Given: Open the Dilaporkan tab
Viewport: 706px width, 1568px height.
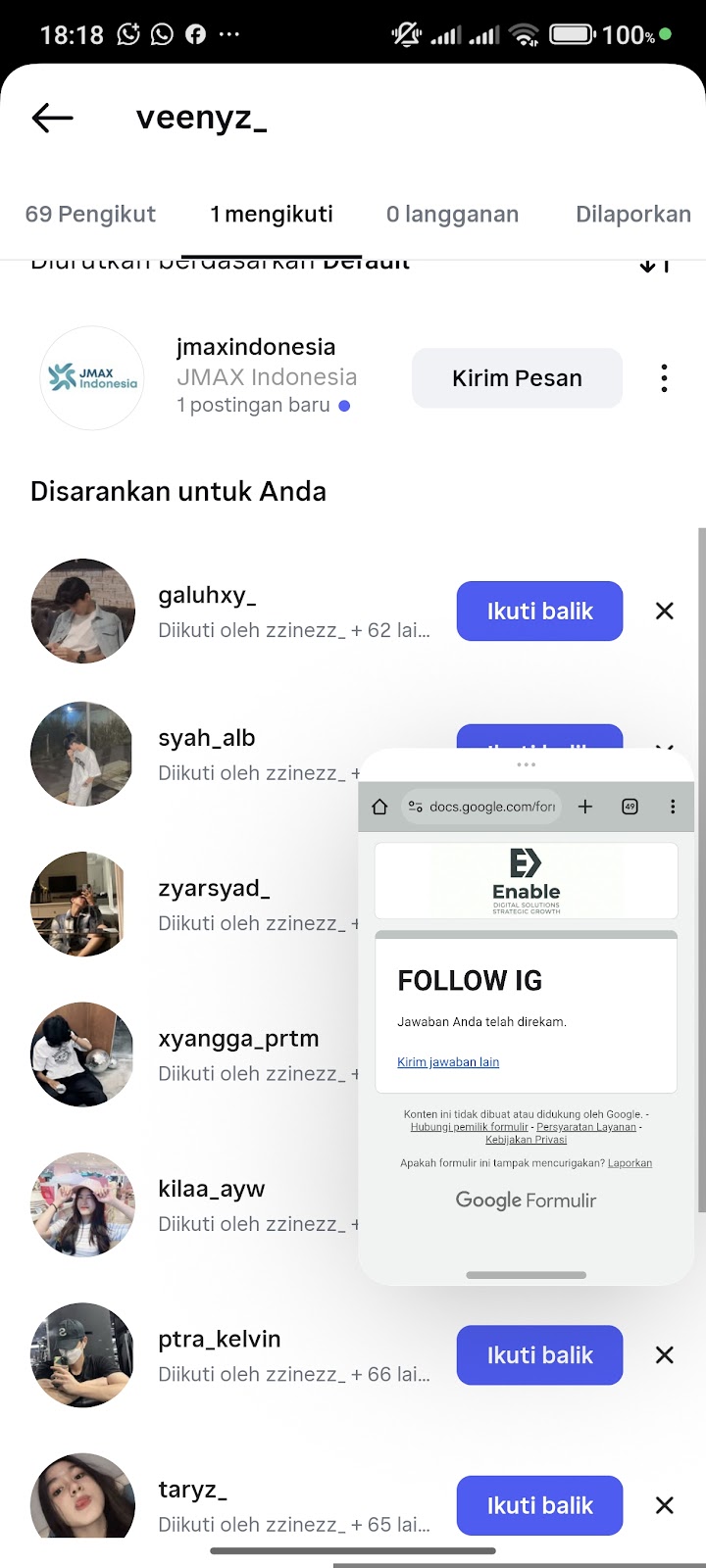Looking at the screenshot, I should click(x=632, y=215).
